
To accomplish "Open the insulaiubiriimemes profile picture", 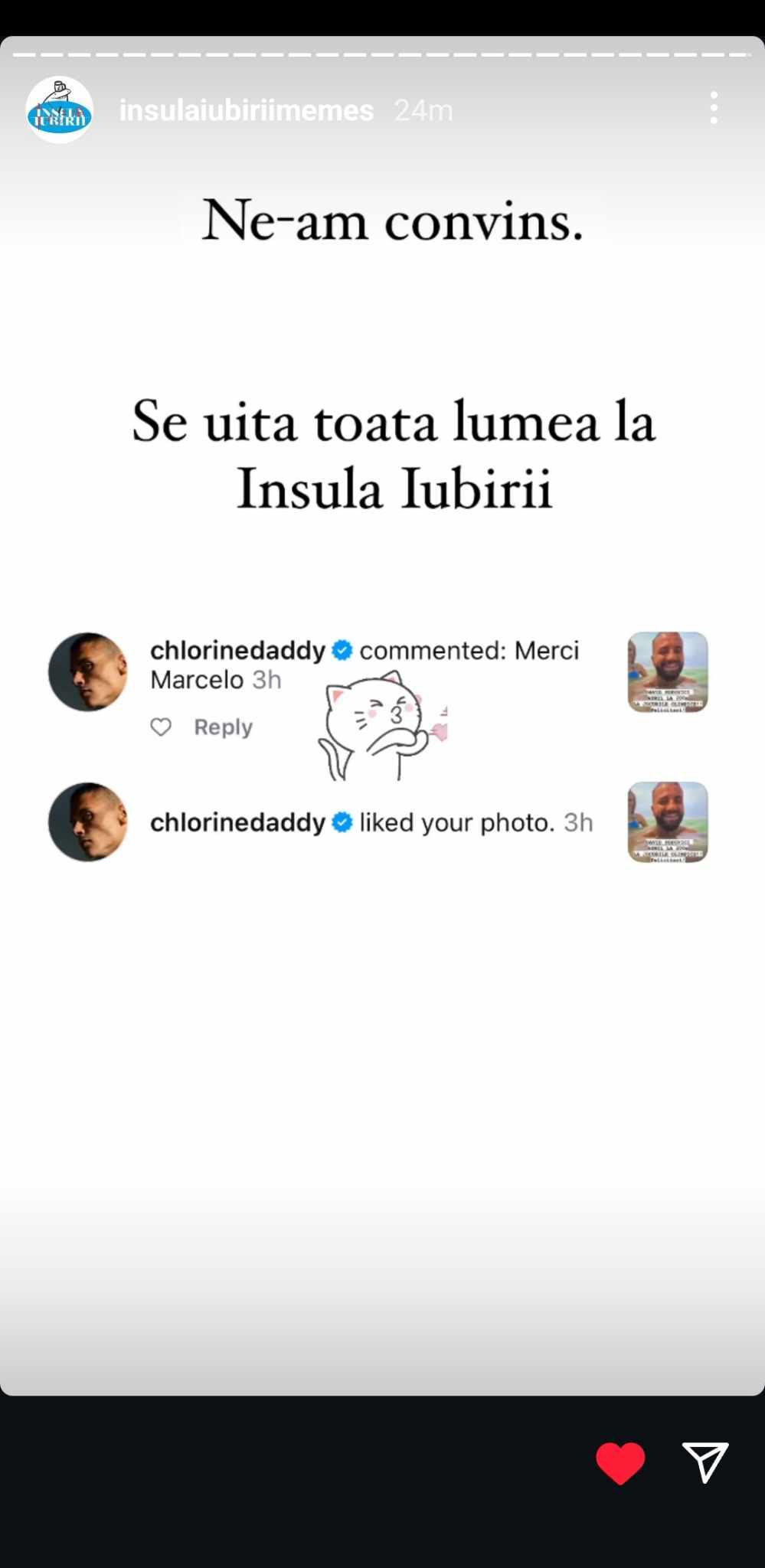I will [x=60, y=110].
